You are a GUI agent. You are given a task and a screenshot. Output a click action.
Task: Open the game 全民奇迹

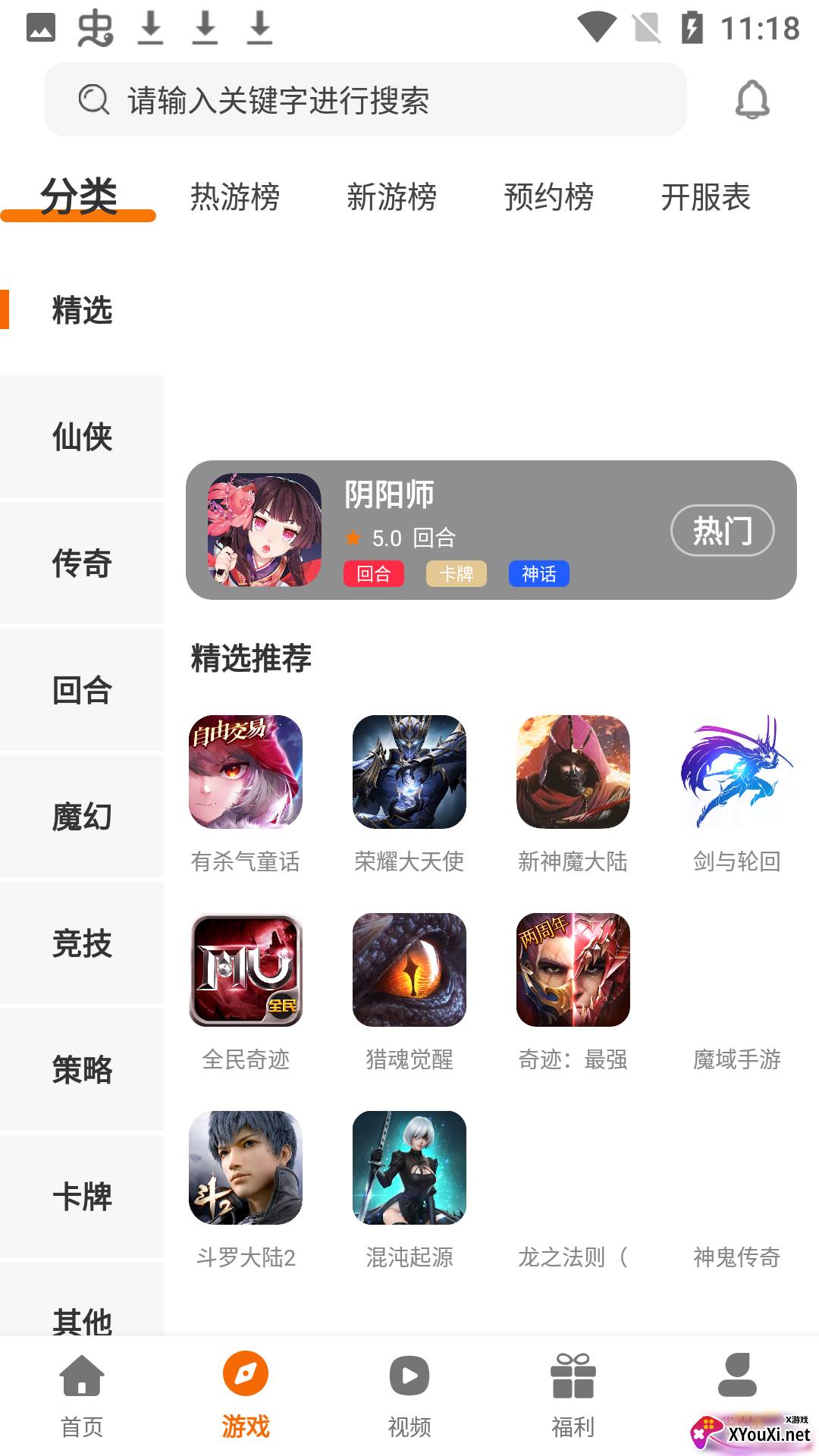[x=246, y=970]
